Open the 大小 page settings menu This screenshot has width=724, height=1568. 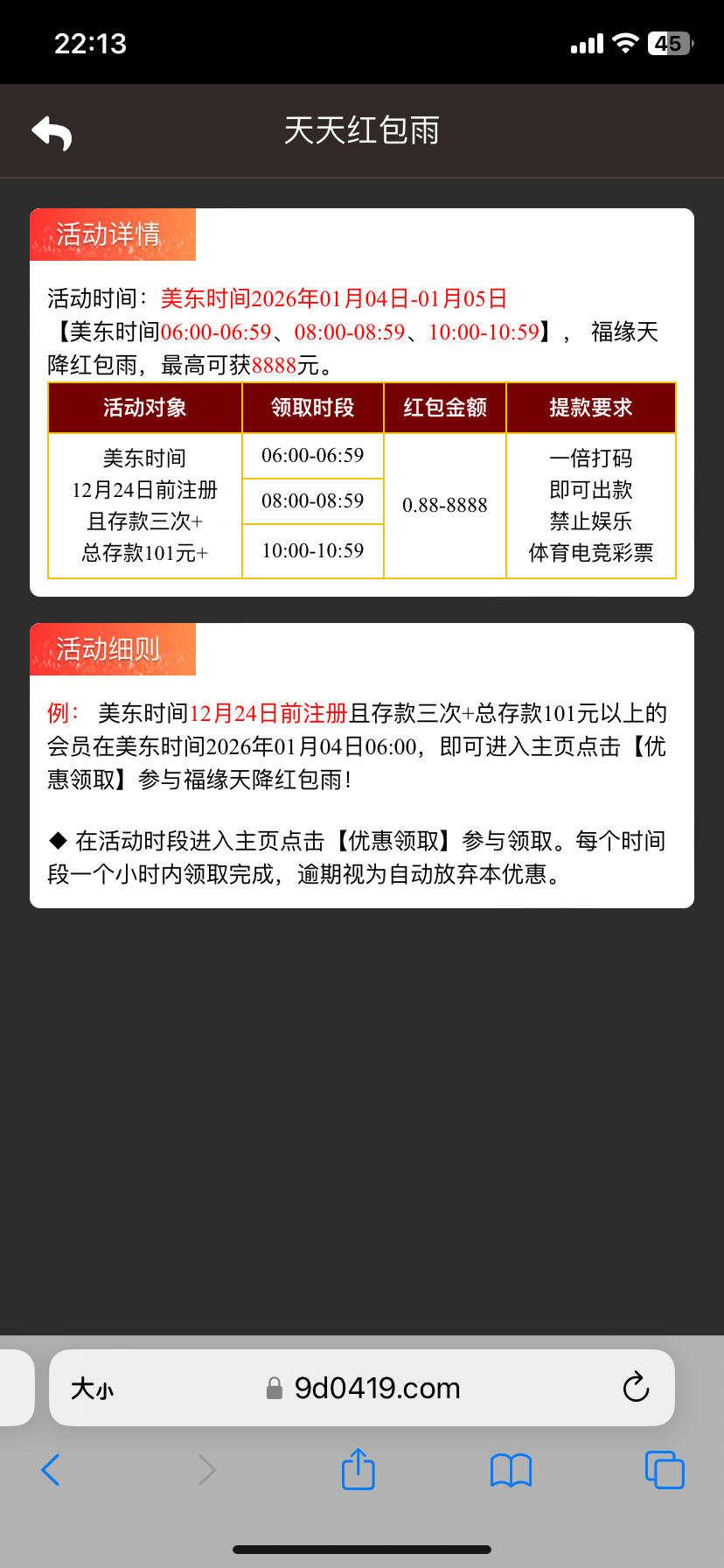[93, 1389]
